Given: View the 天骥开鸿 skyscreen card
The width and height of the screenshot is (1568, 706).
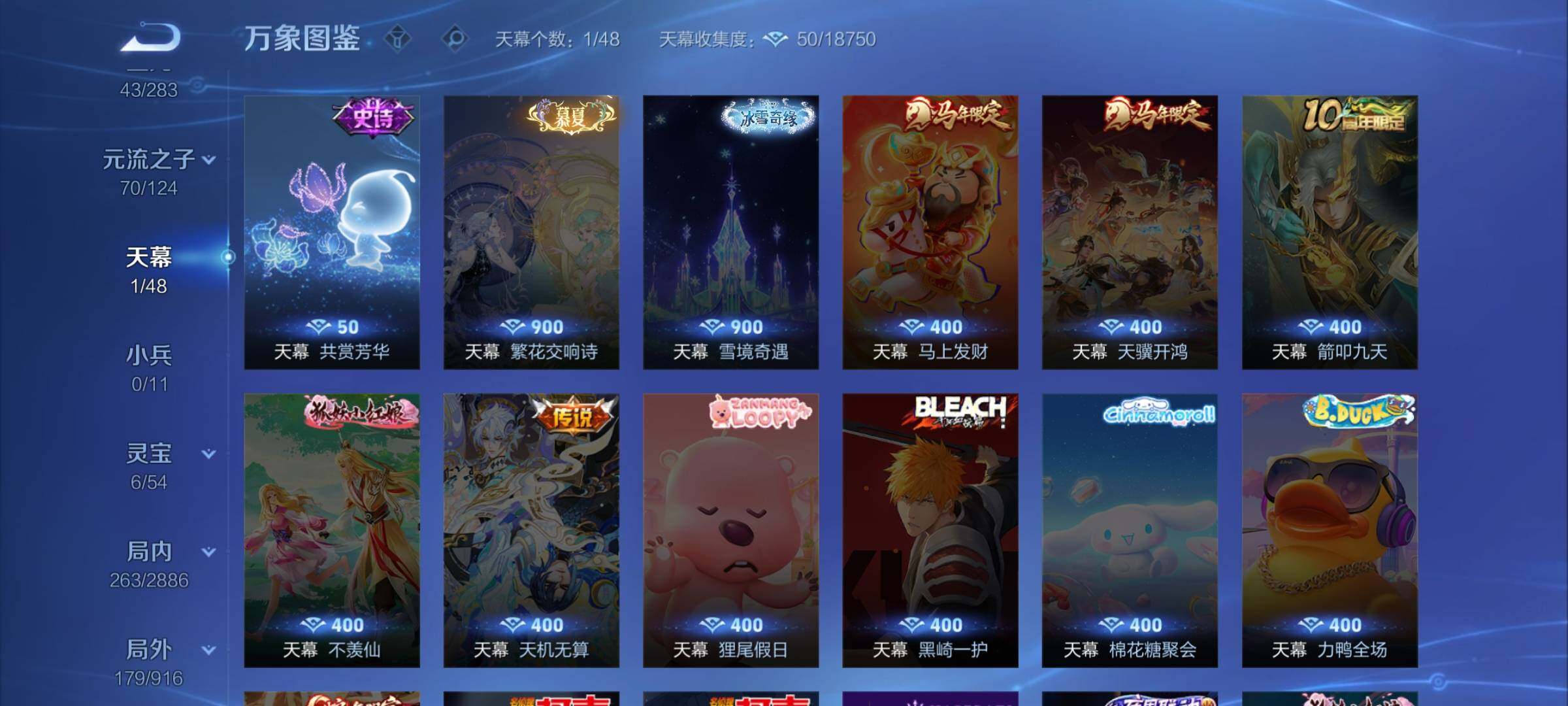Looking at the screenshot, I should coord(1130,232).
